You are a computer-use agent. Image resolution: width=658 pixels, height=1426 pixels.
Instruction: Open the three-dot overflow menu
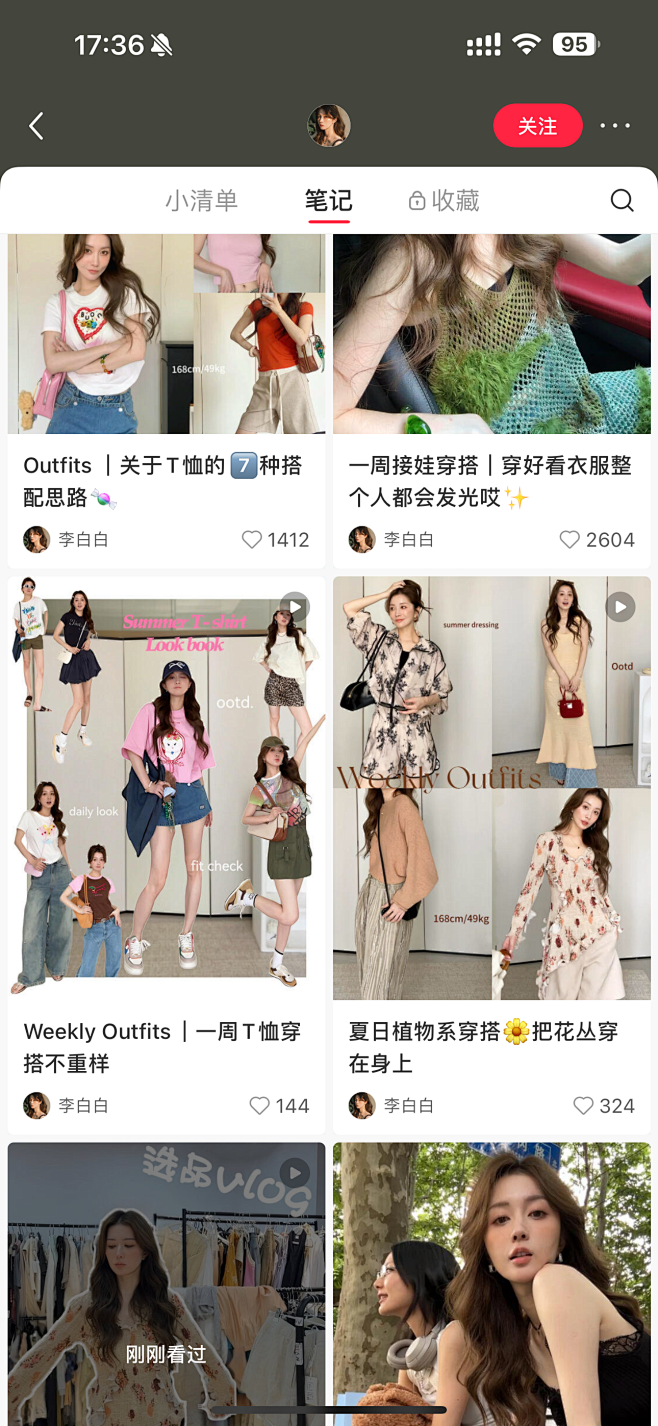click(x=615, y=126)
